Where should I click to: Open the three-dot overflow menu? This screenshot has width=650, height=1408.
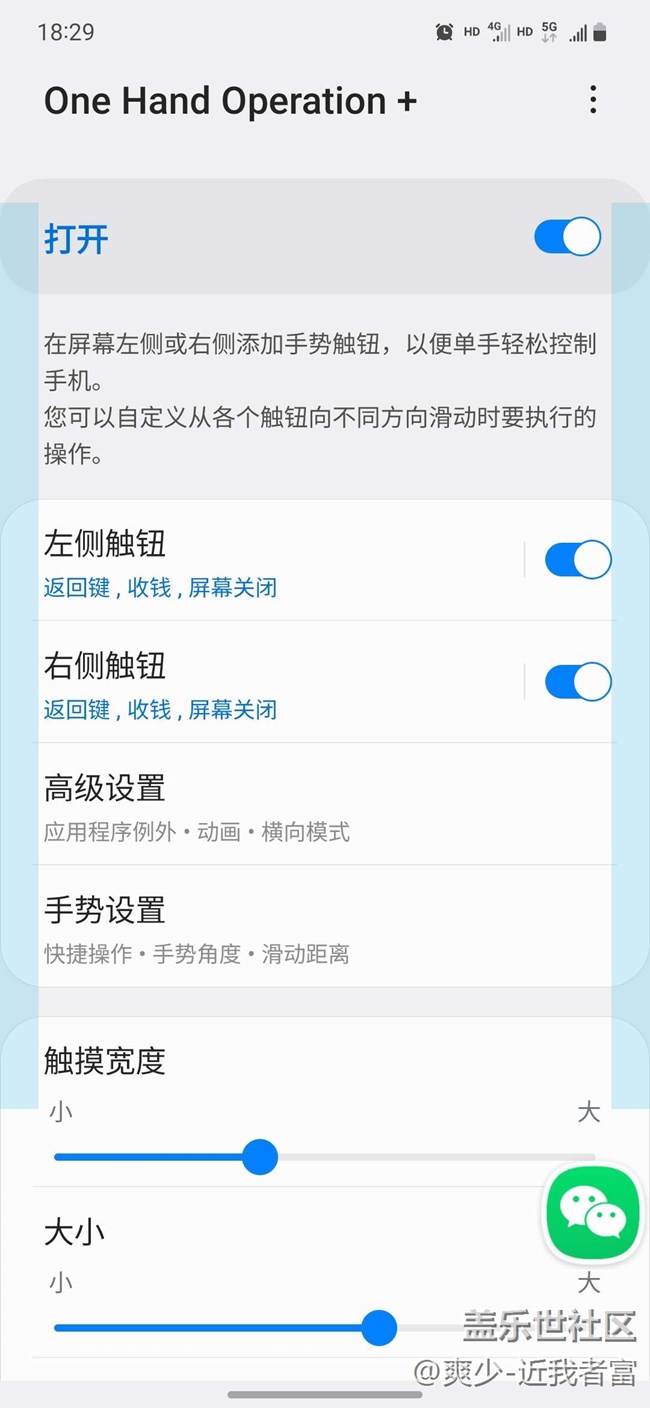coord(593,100)
